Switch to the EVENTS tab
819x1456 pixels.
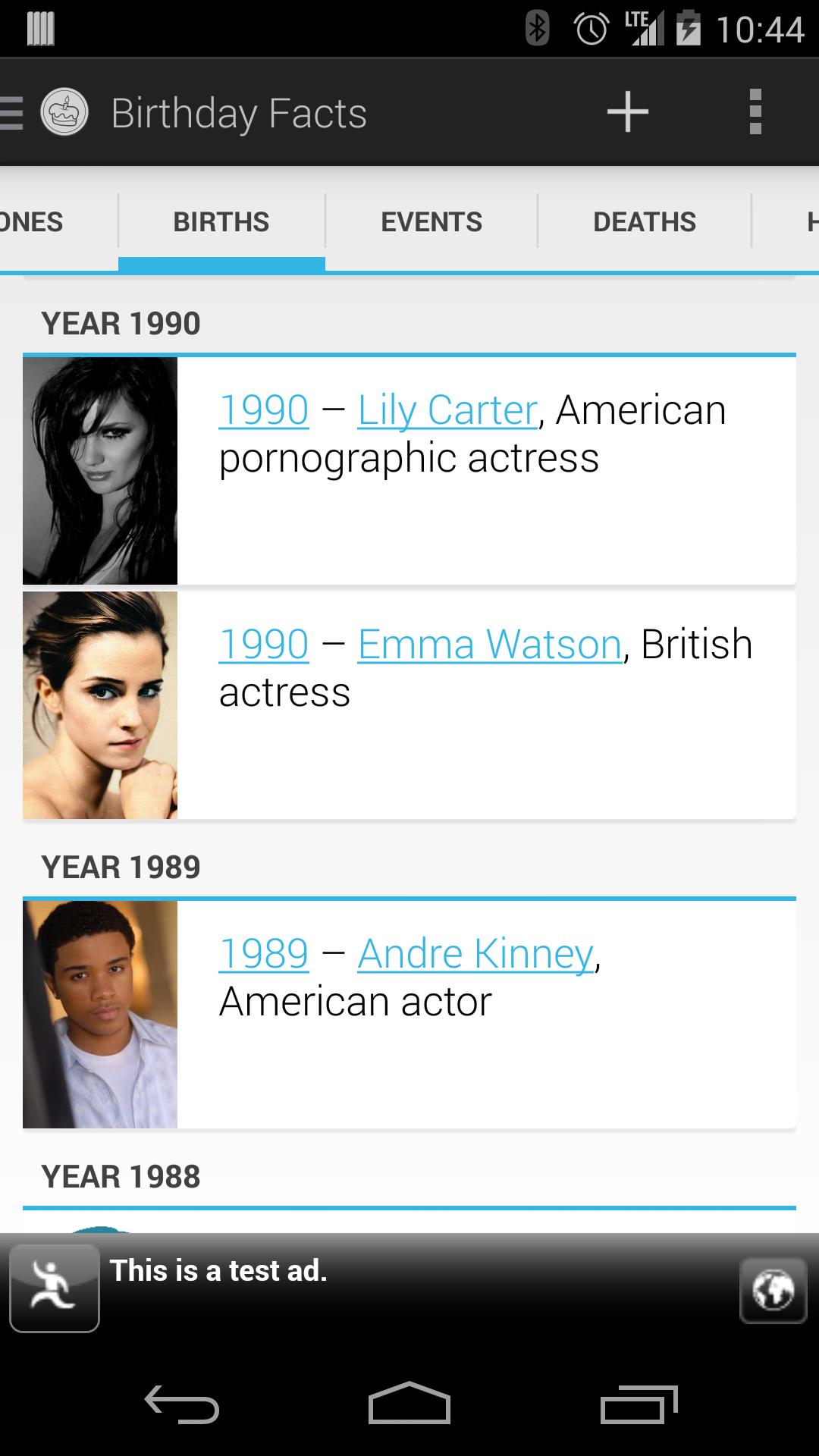(431, 221)
